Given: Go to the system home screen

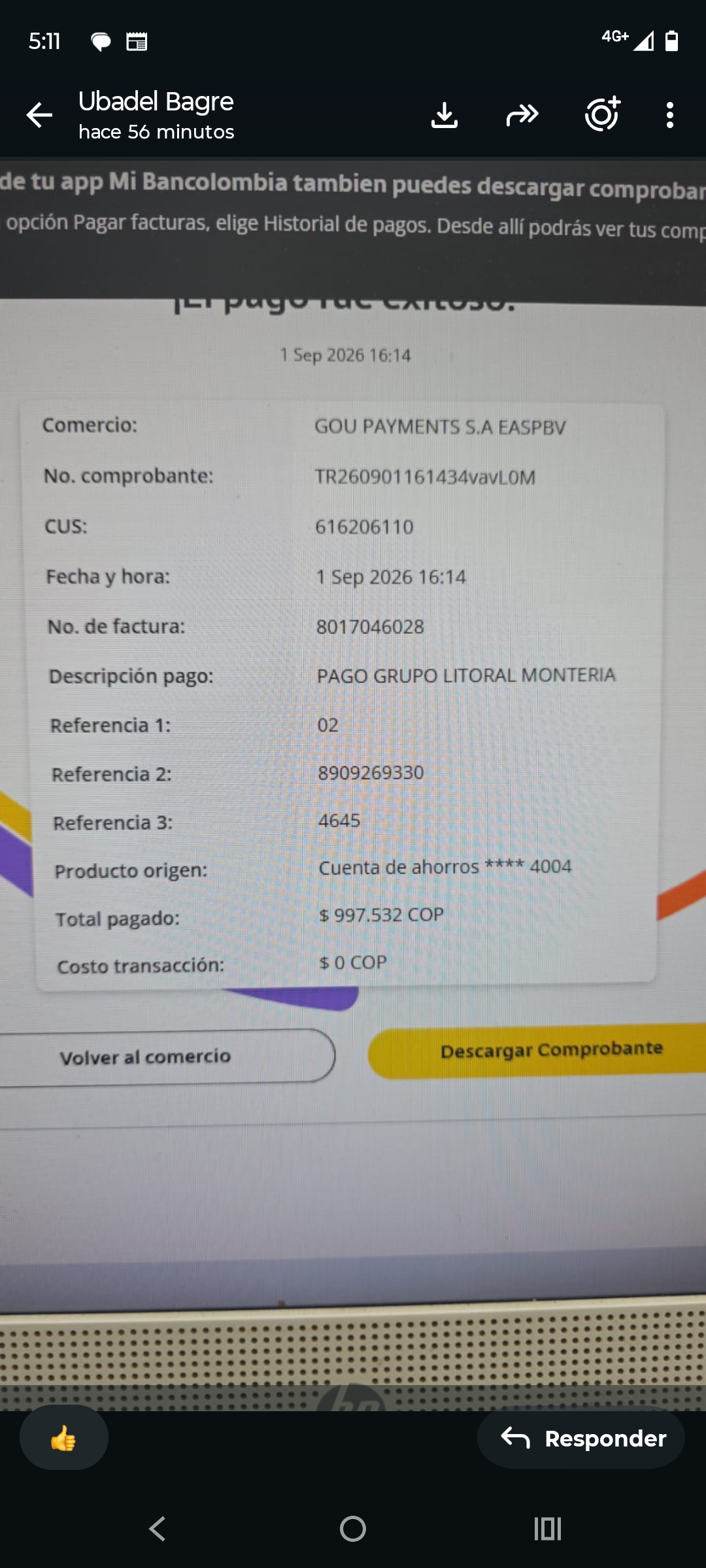Looking at the screenshot, I should 353,1529.
